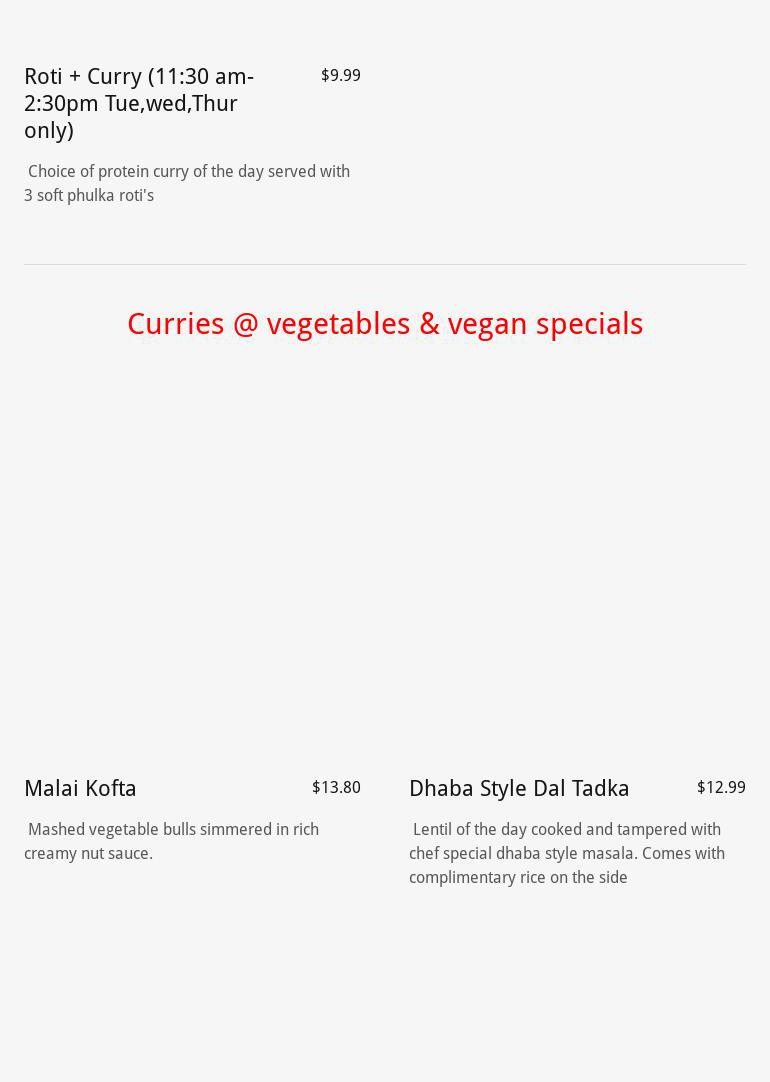The height and width of the screenshot is (1082, 770).
Task: View the Dhaba Style Dal Tadka item
Action: click(519, 788)
